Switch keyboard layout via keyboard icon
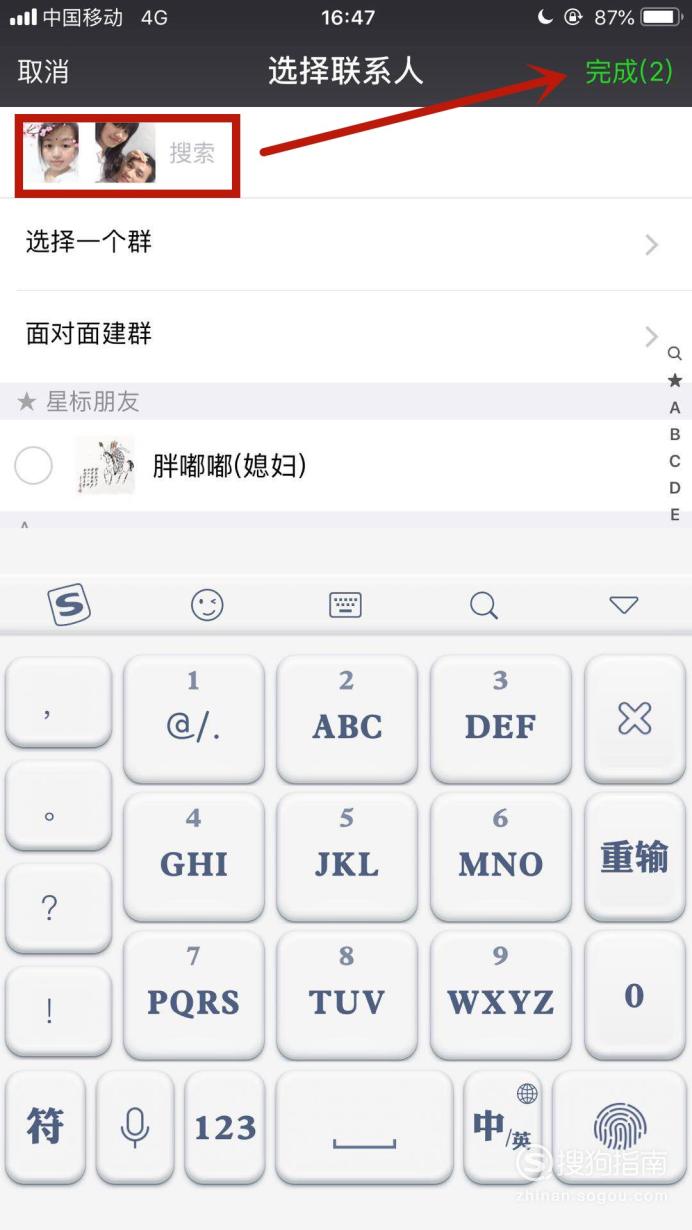Viewport: 692px width, 1230px height. click(x=345, y=604)
